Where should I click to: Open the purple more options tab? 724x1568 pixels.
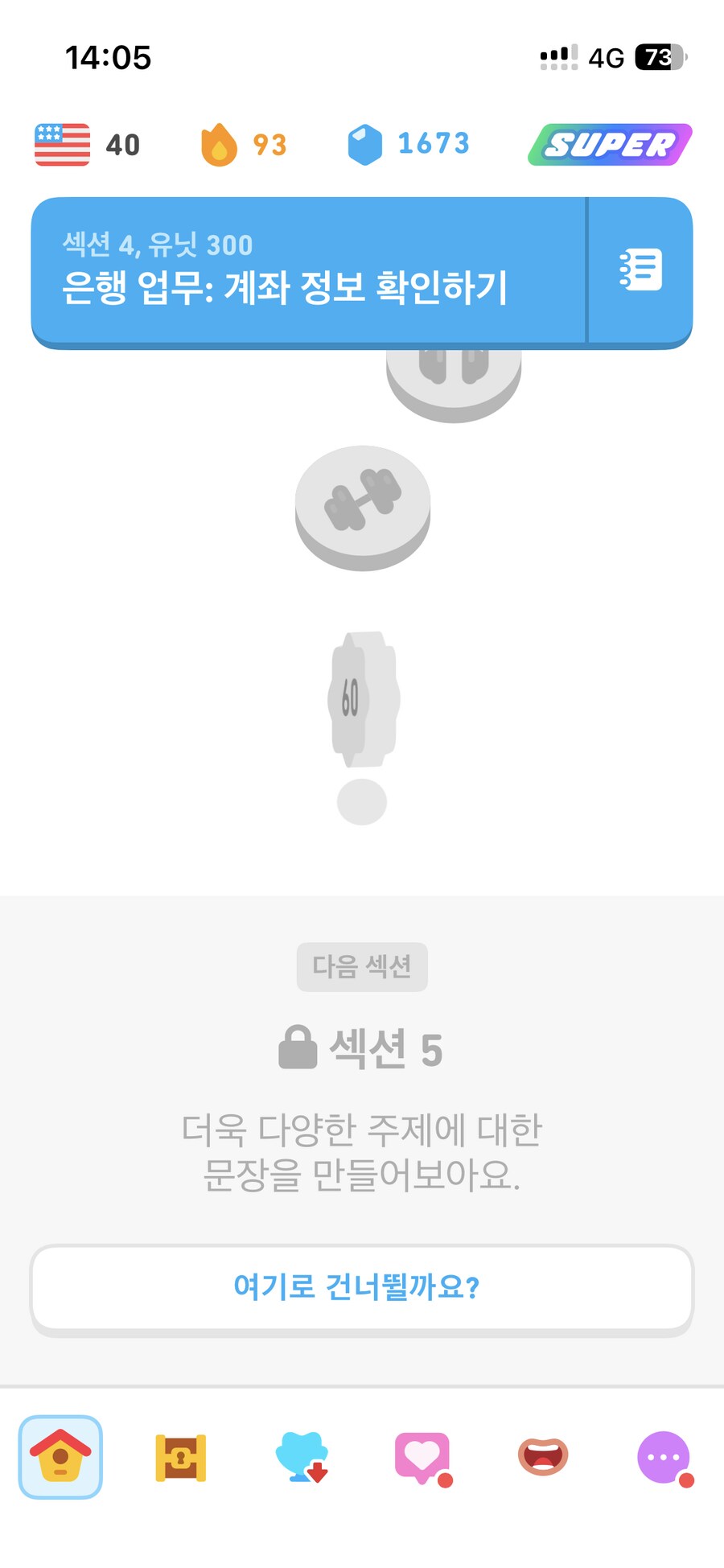pyautogui.click(x=664, y=1457)
